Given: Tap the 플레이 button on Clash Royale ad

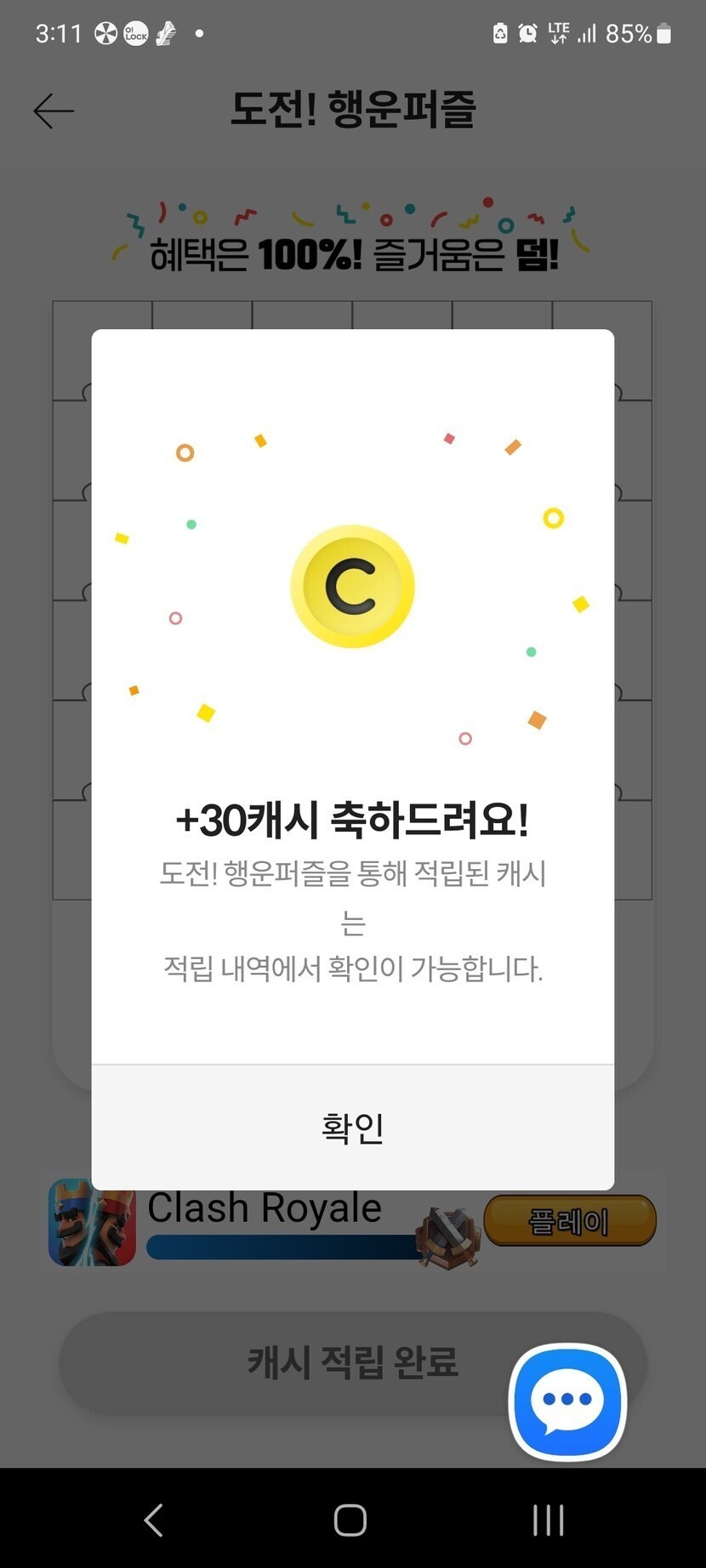Looking at the screenshot, I should [569, 1220].
